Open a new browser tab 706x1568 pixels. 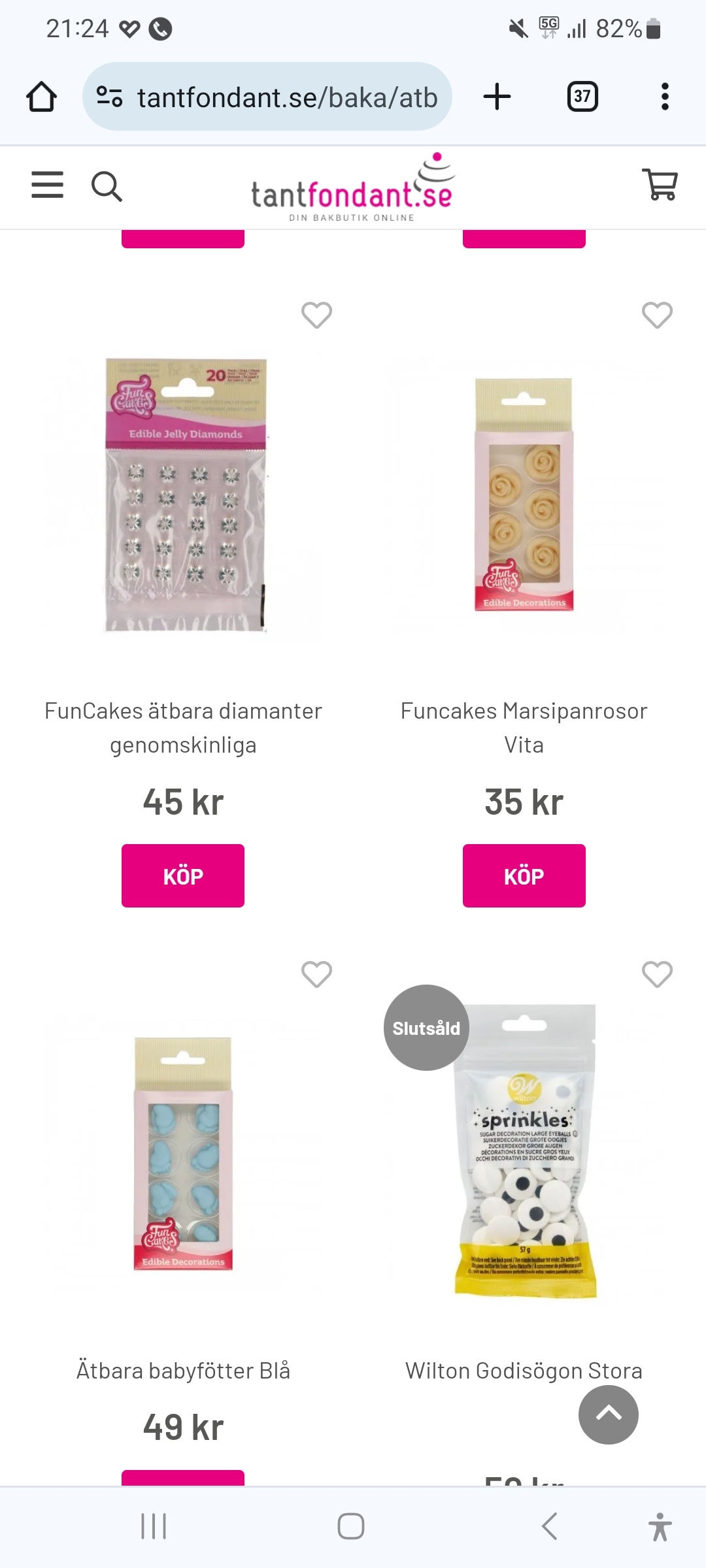coord(497,97)
